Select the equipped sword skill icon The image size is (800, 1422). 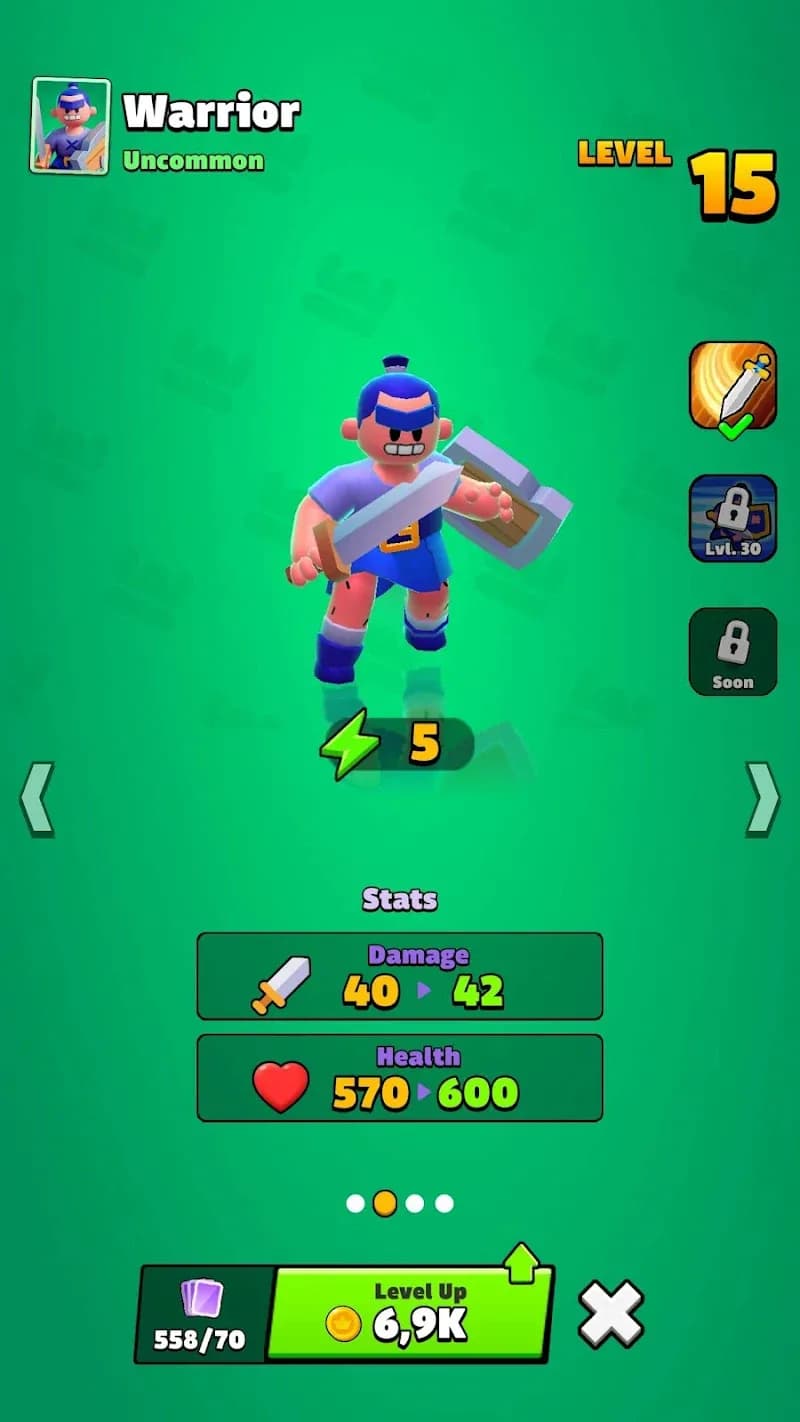tap(732, 386)
